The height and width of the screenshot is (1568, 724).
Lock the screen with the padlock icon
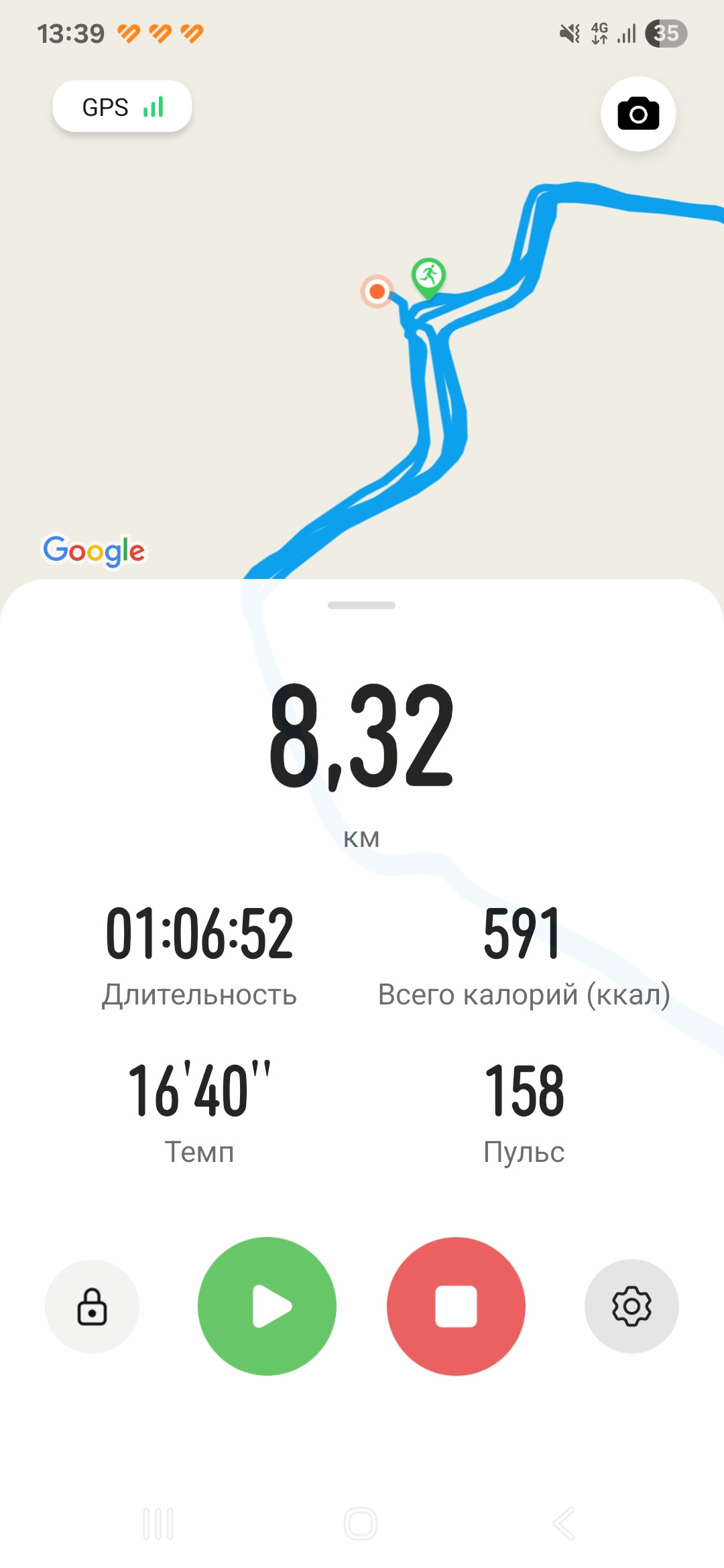(x=92, y=1306)
